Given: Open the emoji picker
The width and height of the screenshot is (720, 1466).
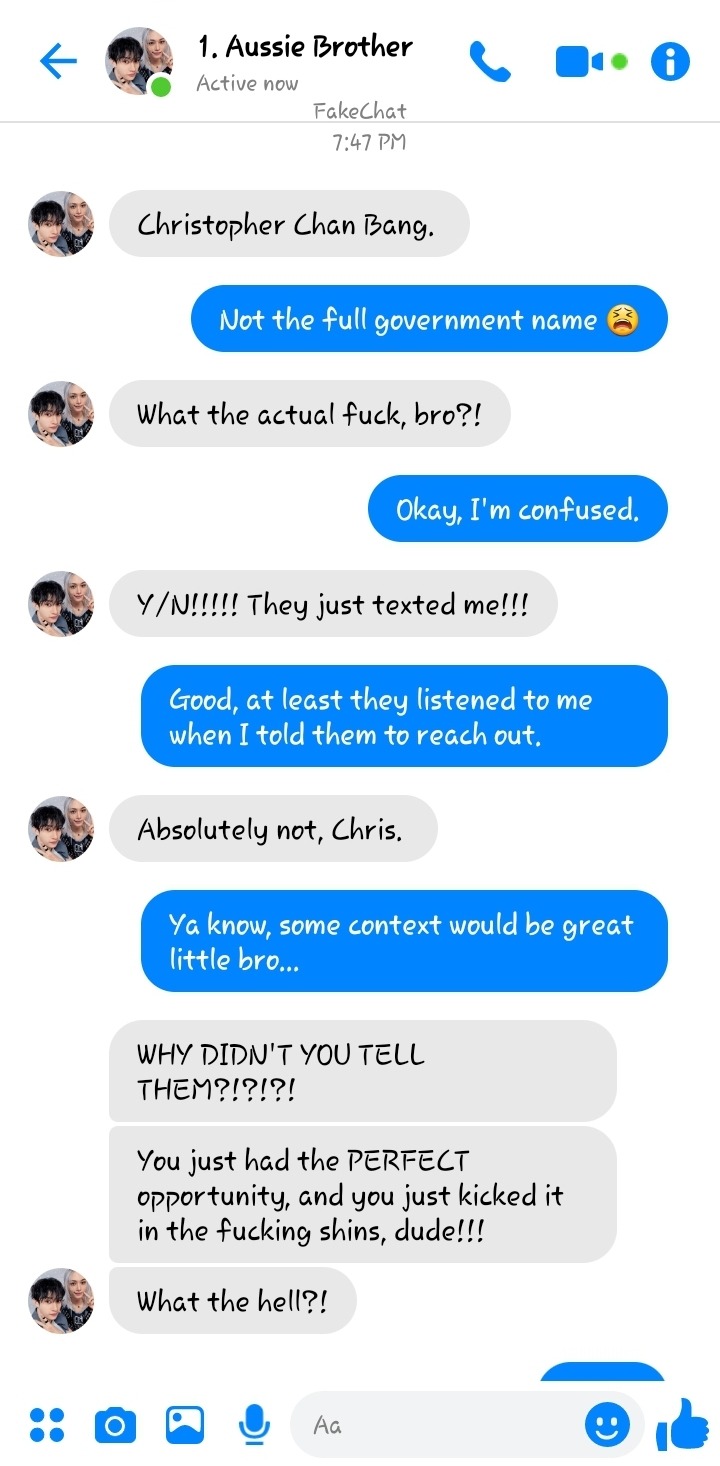Looking at the screenshot, I should tap(607, 1424).
